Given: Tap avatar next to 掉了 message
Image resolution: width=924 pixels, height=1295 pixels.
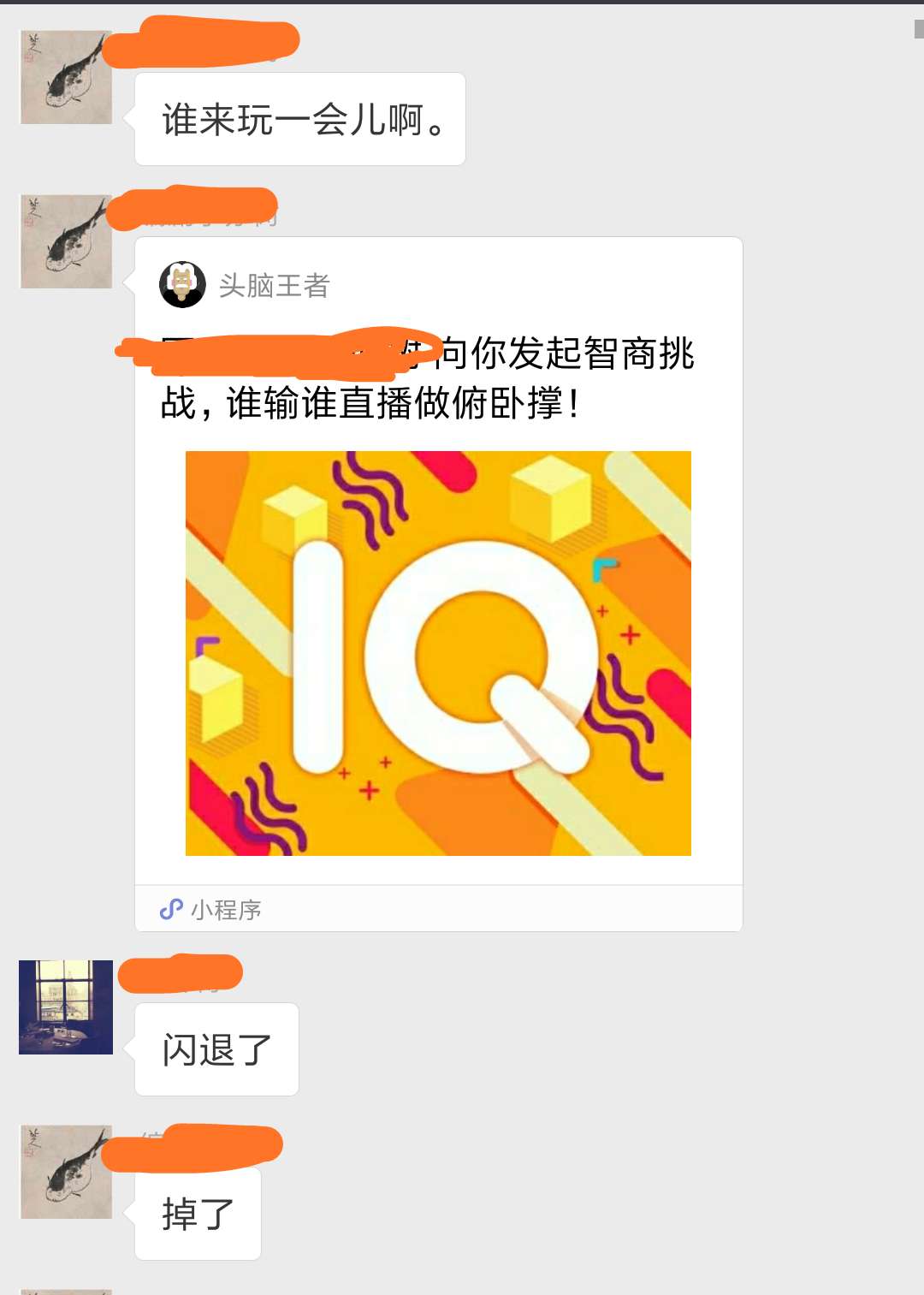Looking at the screenshot, I should 66,1172.
